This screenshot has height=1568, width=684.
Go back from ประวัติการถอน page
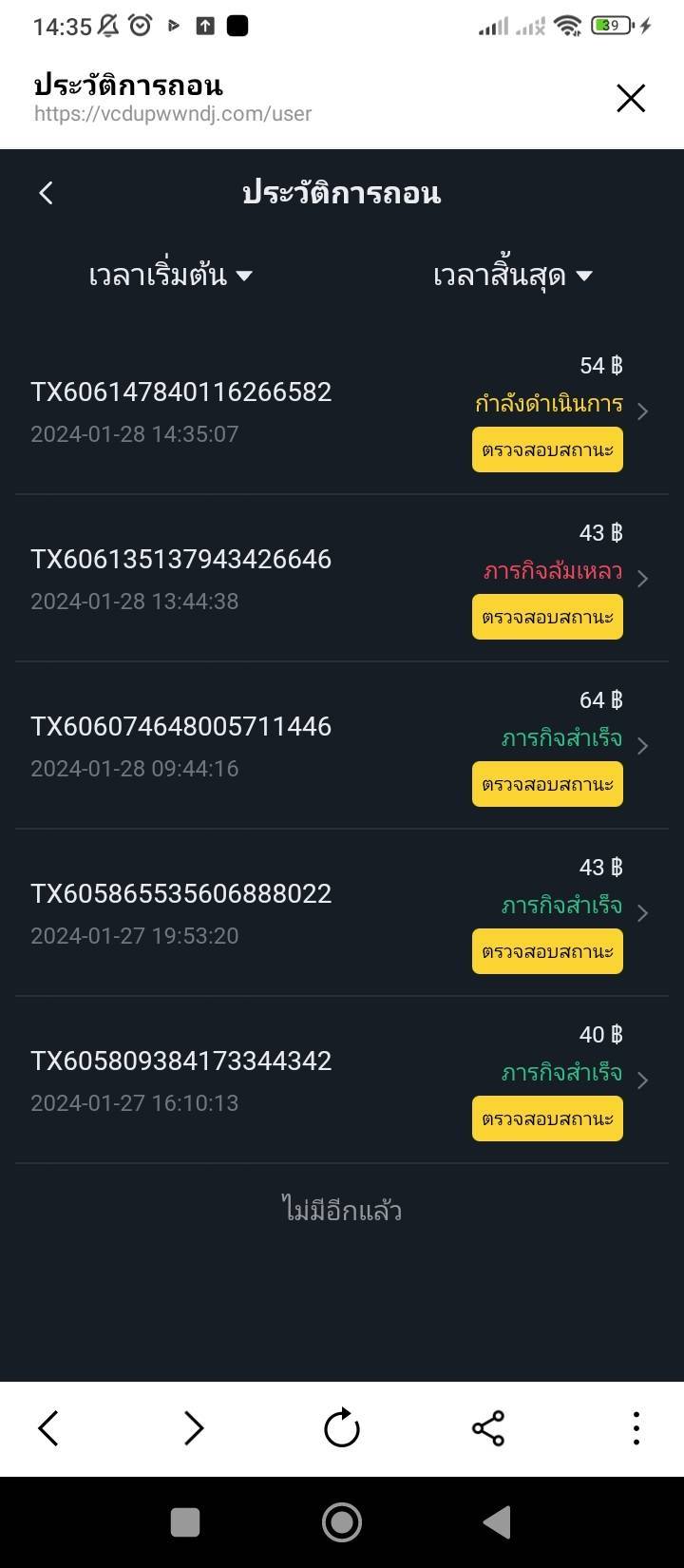coord(46,193)
